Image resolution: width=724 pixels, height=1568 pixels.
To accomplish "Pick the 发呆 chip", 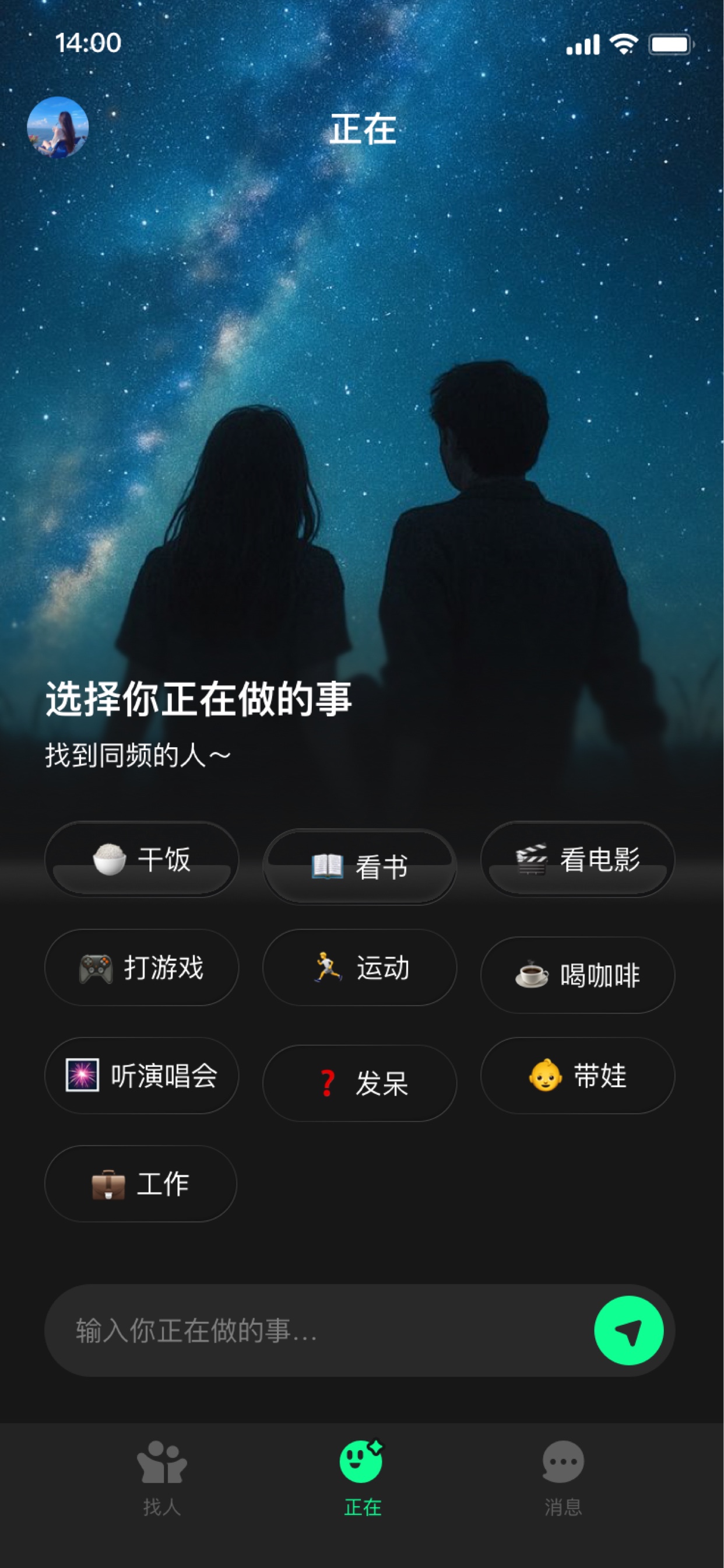I will pyautogui.click(x=360, y=1083).
